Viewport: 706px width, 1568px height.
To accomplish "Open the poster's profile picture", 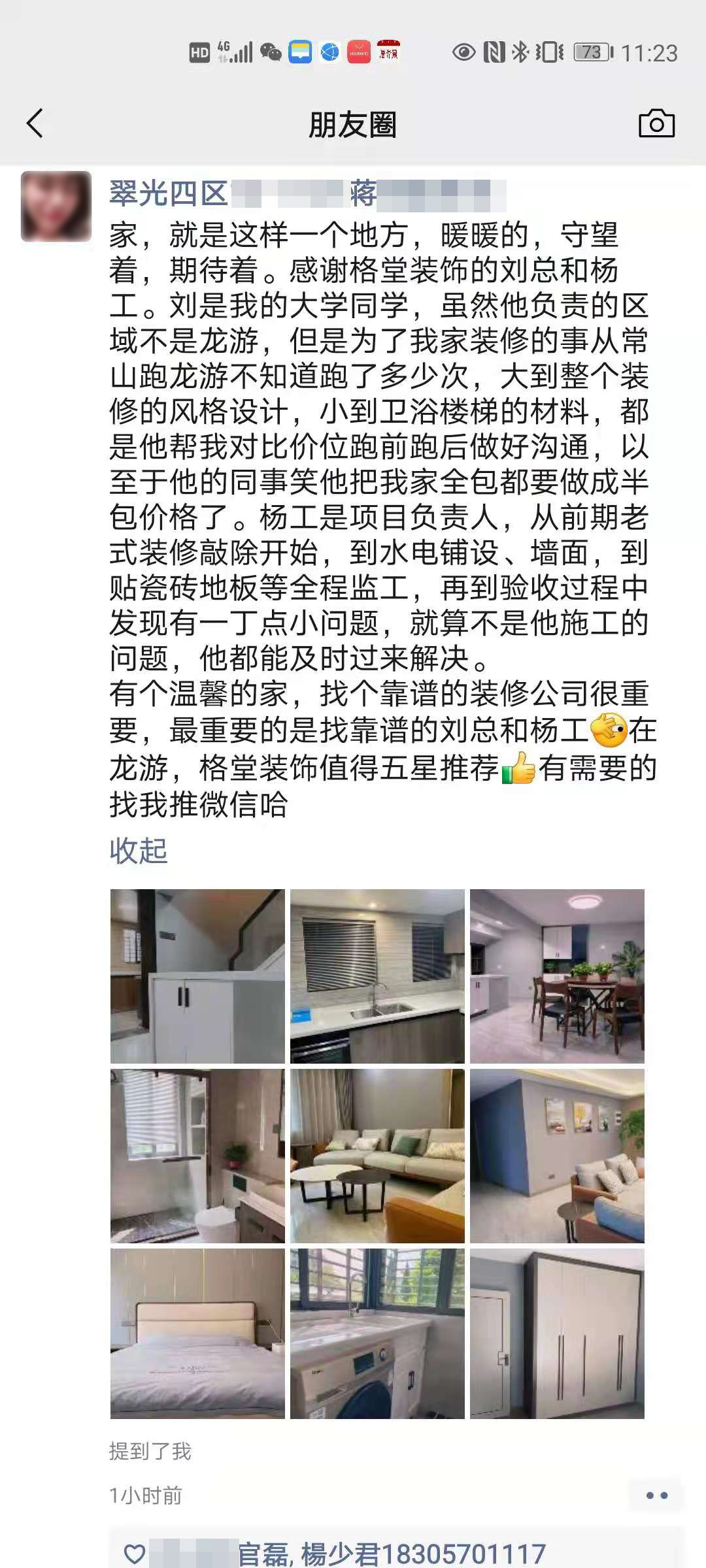I will tap(56, 206).
